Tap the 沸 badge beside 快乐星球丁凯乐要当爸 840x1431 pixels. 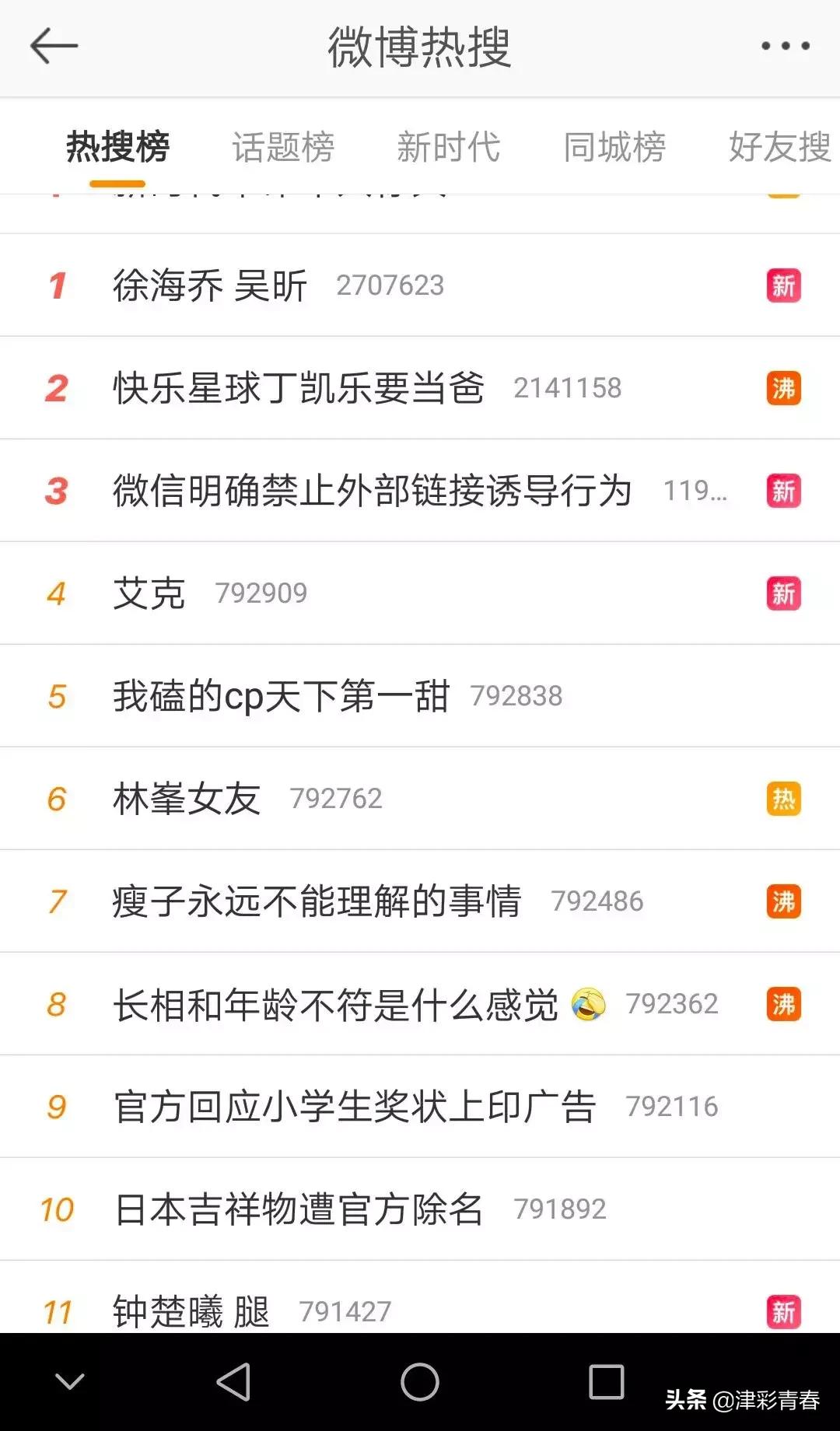(x=783, y=389)
